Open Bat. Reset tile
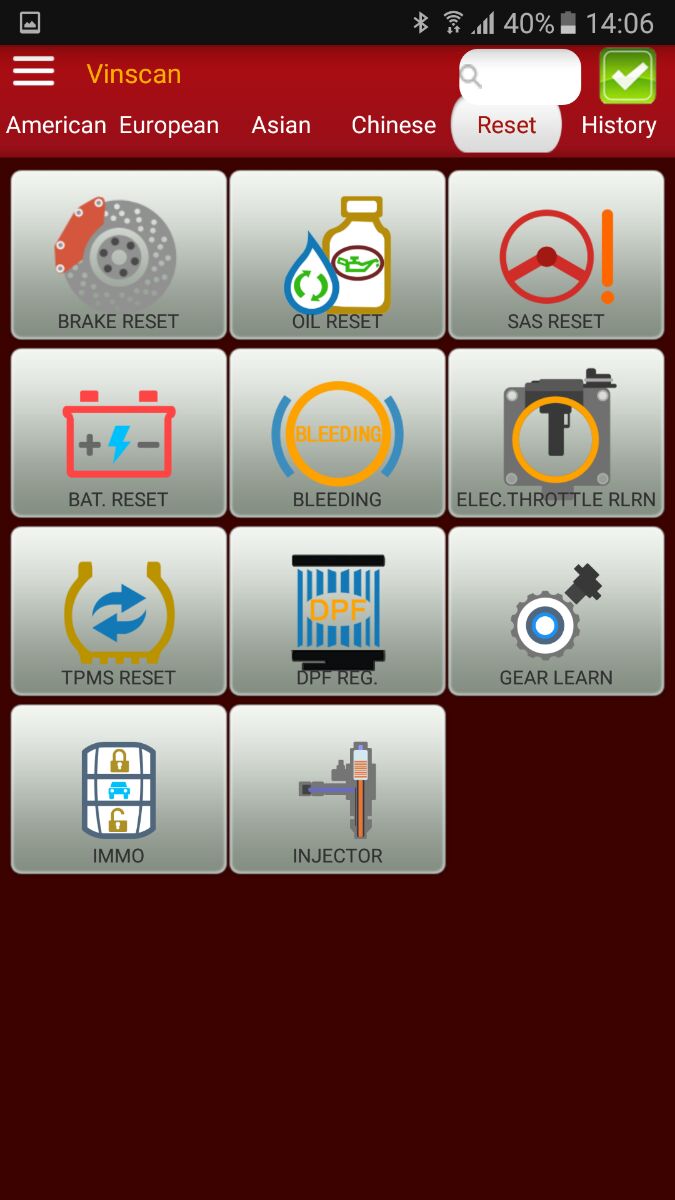Screen dimensions: 675x1200 click(119, 433)
